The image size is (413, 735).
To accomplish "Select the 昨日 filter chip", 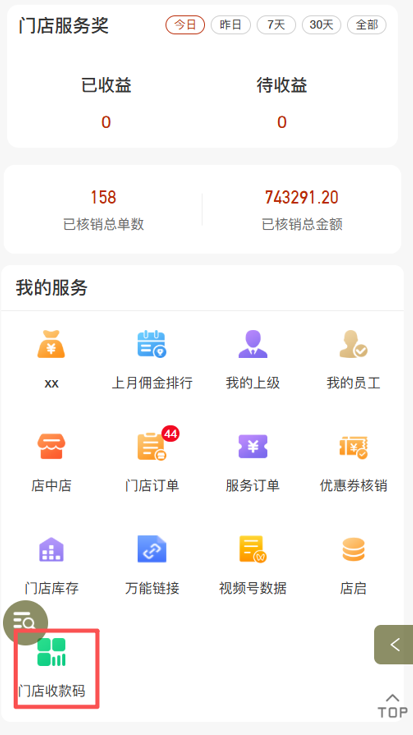I will pos(231,25).
